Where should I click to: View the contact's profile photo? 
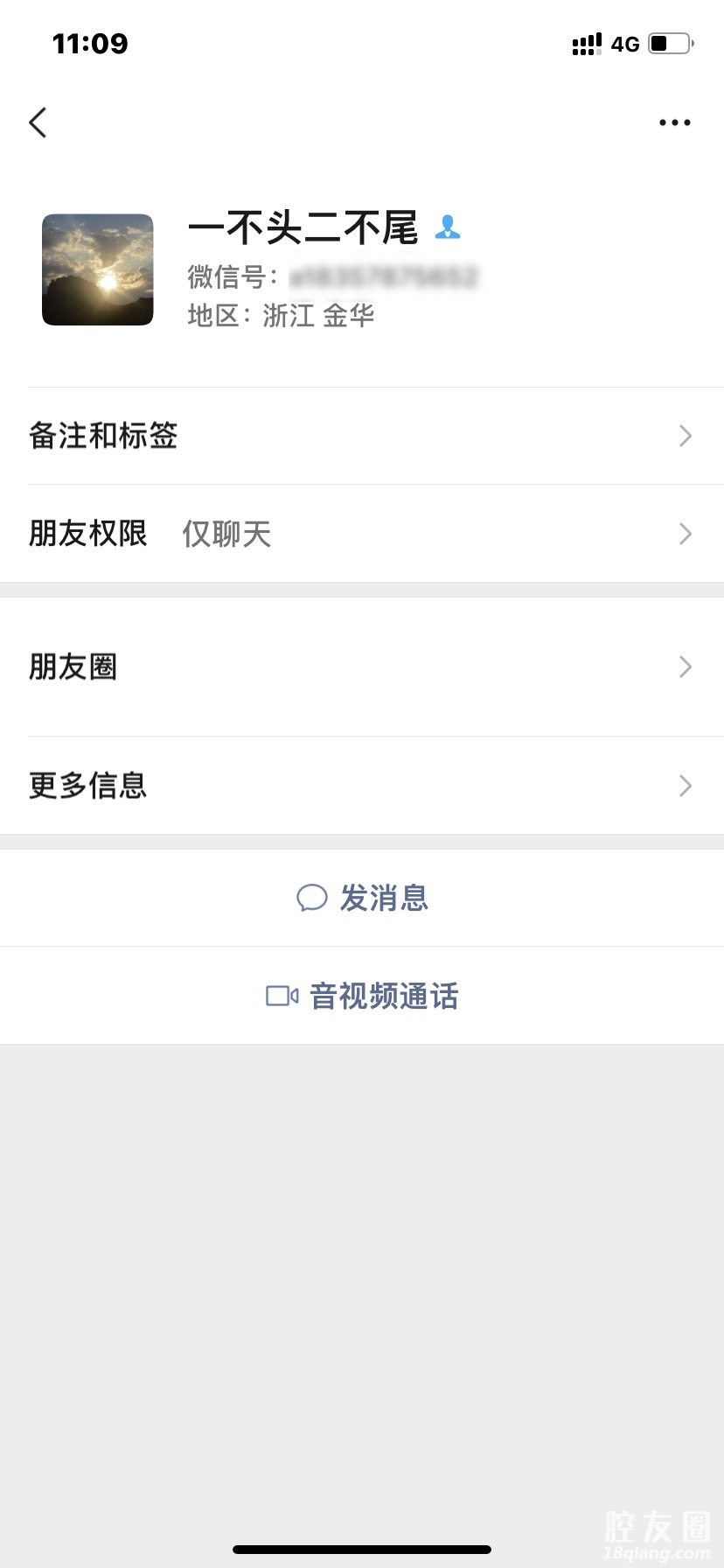click(98, 269)
